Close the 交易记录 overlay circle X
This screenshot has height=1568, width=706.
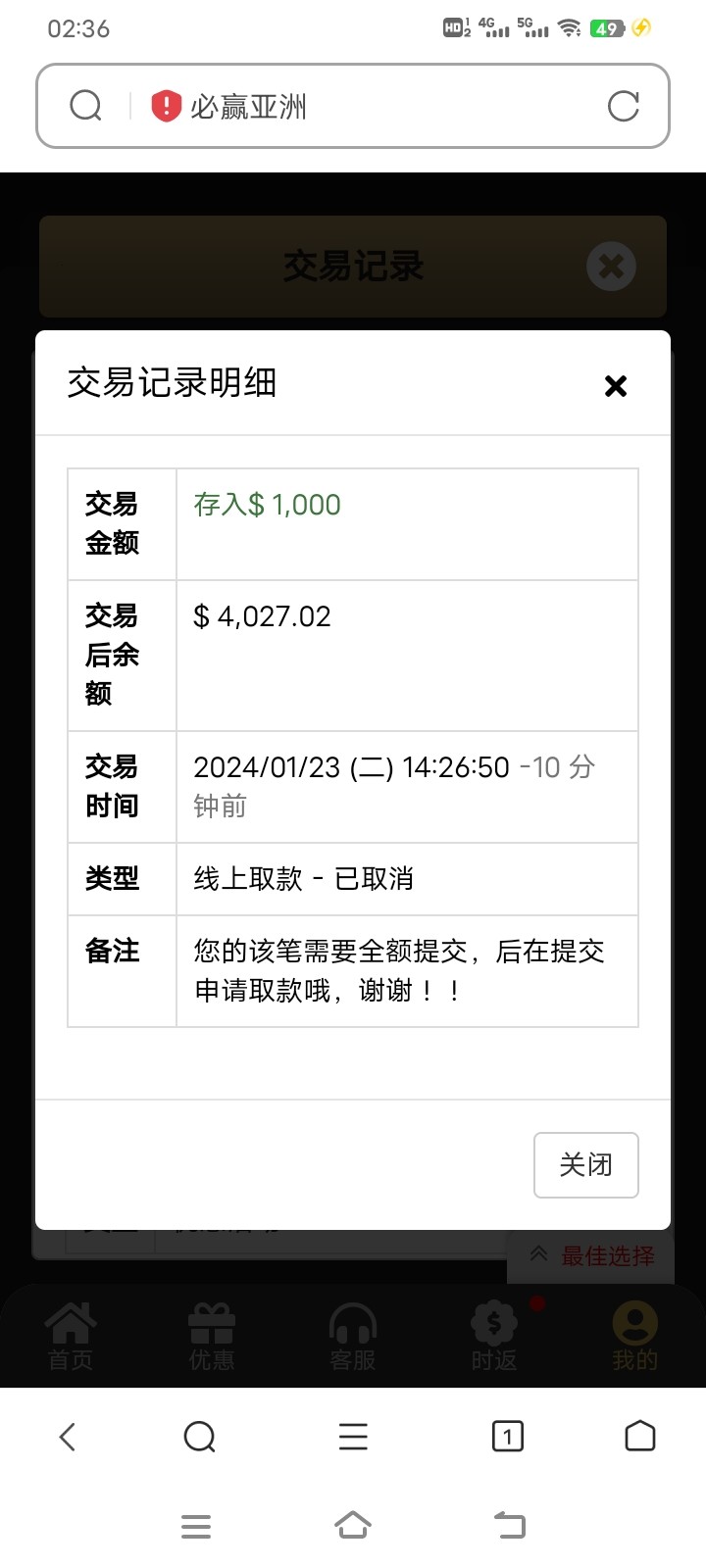click(611, 266)
